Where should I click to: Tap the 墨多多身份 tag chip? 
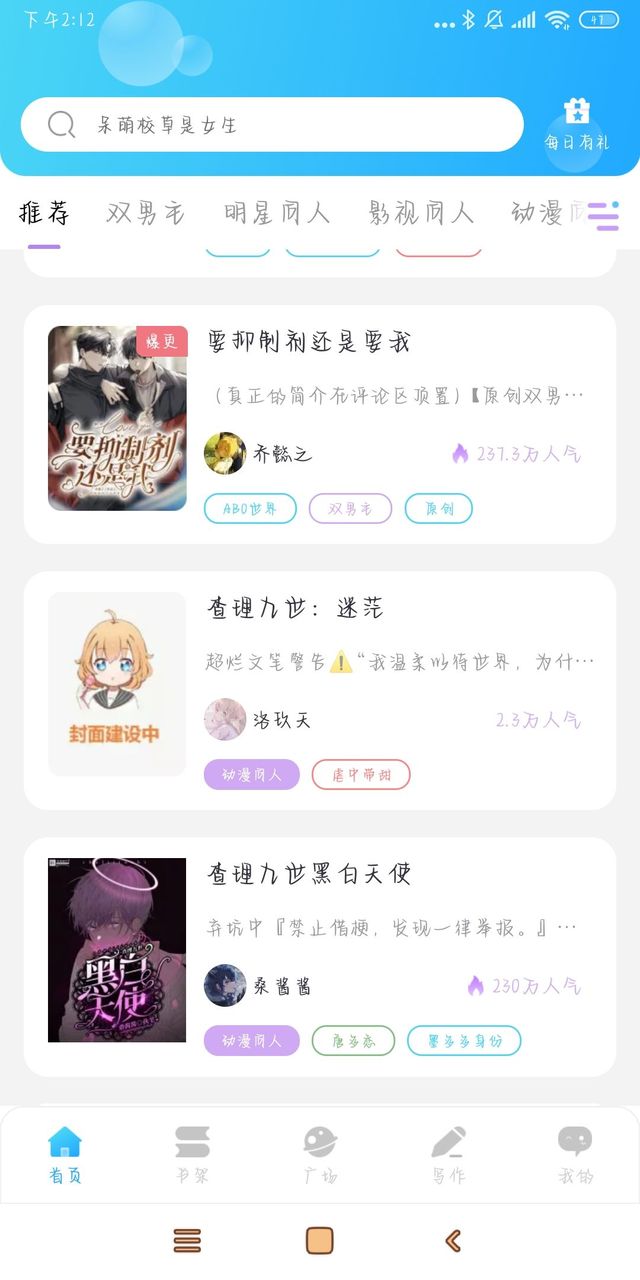pyautogui.click(x=464, y=1041)
